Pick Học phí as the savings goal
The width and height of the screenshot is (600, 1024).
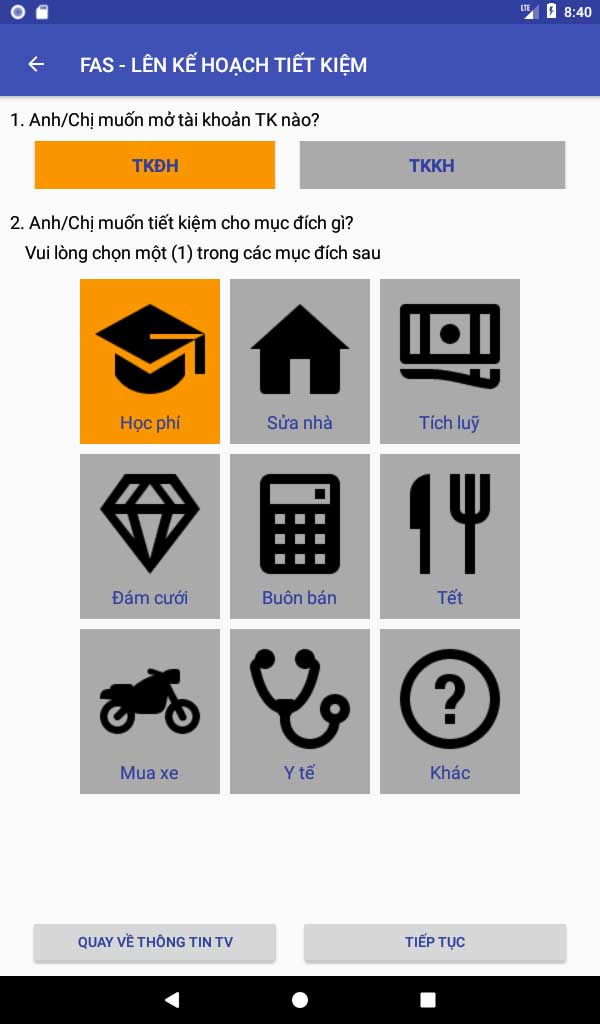pyautogui.click(x=150, y=361)
